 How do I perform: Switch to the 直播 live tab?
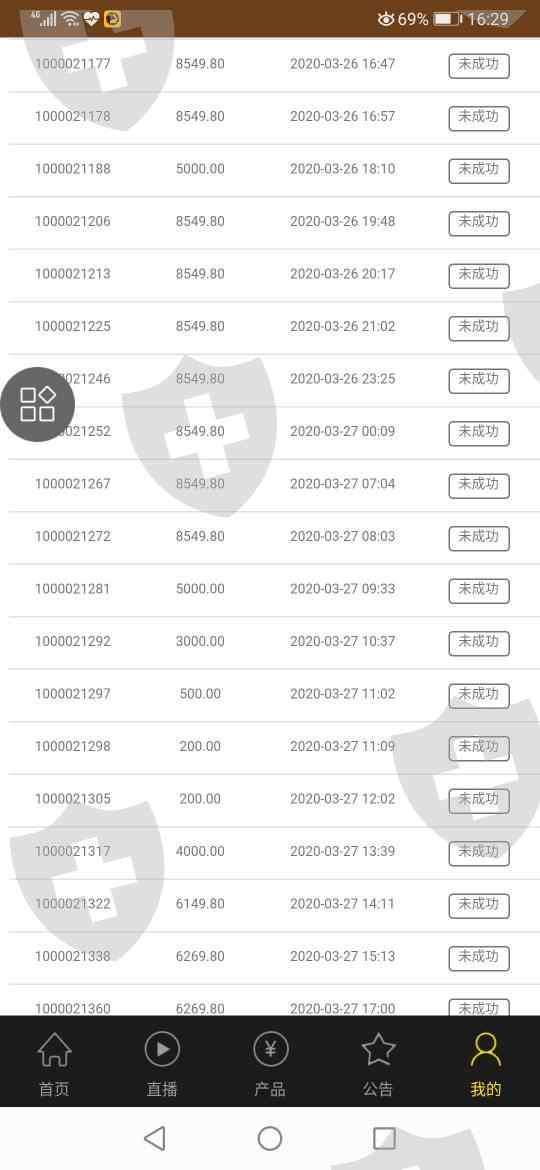click(162, 1063)
